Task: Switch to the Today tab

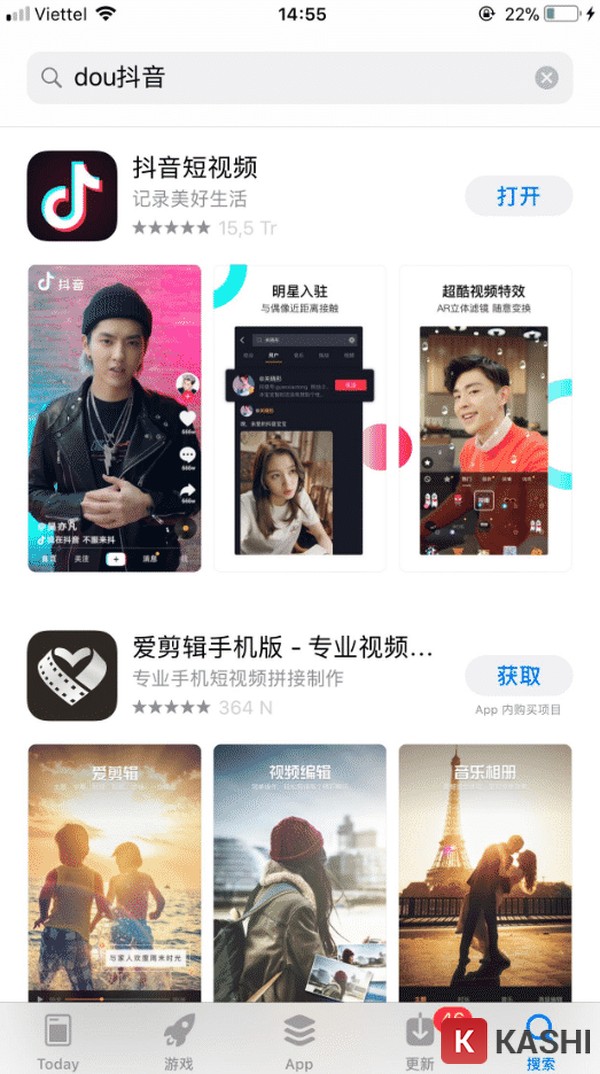Action: (58, 1040)
